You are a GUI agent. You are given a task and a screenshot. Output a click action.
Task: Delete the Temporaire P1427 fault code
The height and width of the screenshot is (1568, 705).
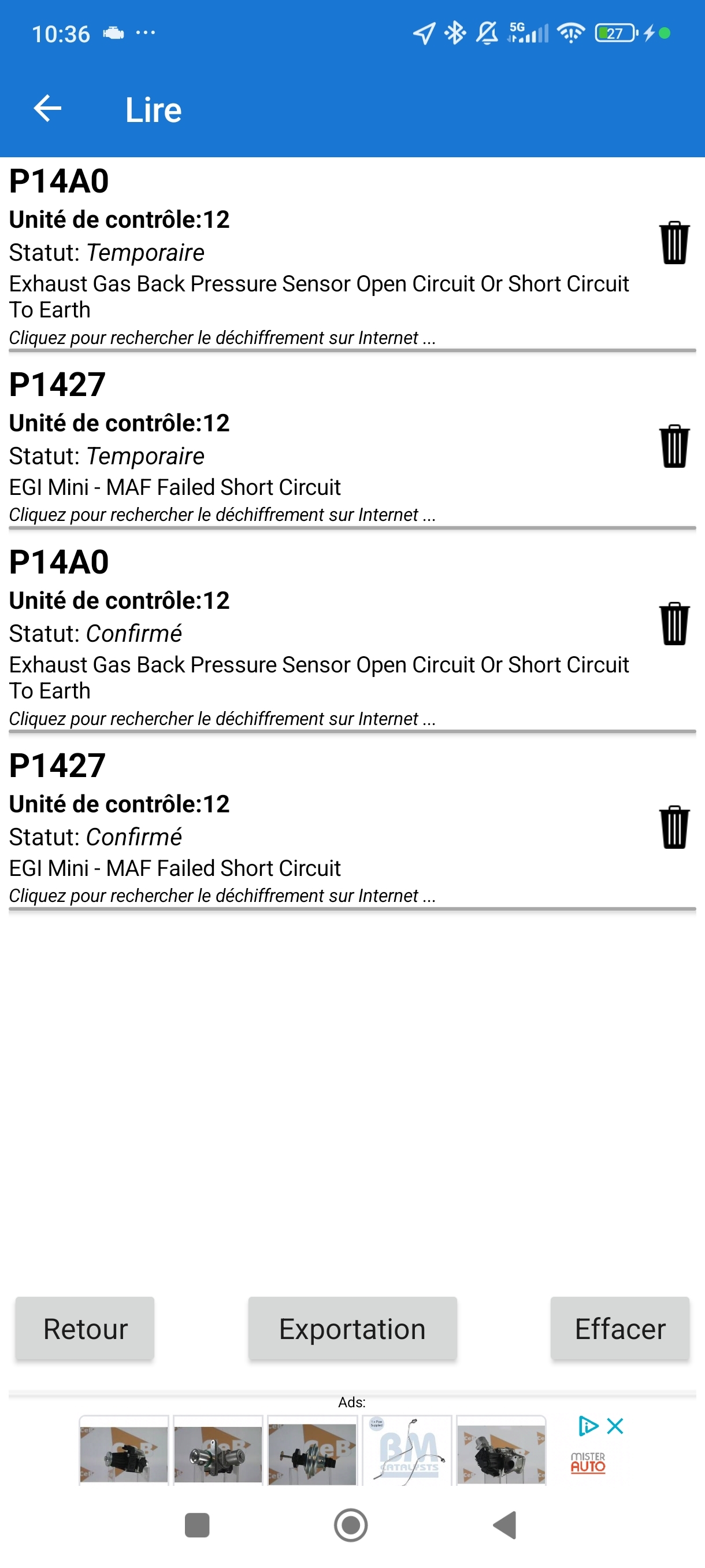click(673, 446)
